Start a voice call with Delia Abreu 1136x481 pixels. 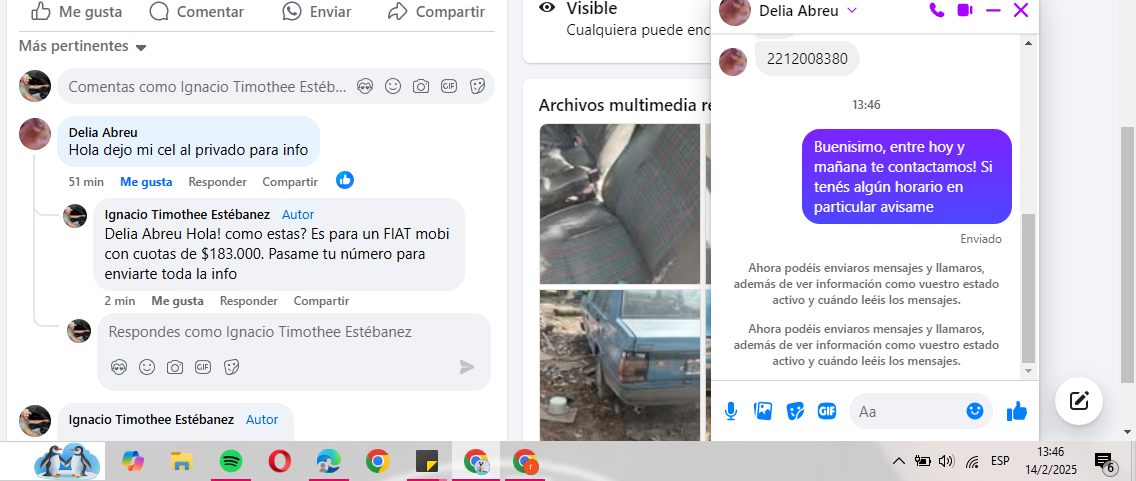pos(936,10)
